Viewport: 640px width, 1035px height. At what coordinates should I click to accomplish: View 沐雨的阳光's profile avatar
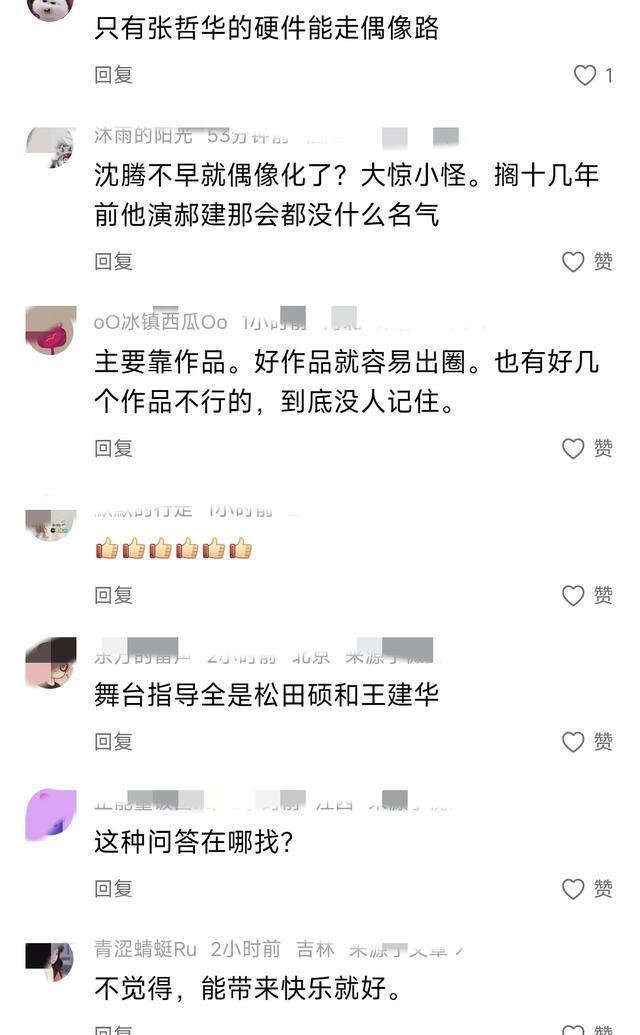click(50, 146)
